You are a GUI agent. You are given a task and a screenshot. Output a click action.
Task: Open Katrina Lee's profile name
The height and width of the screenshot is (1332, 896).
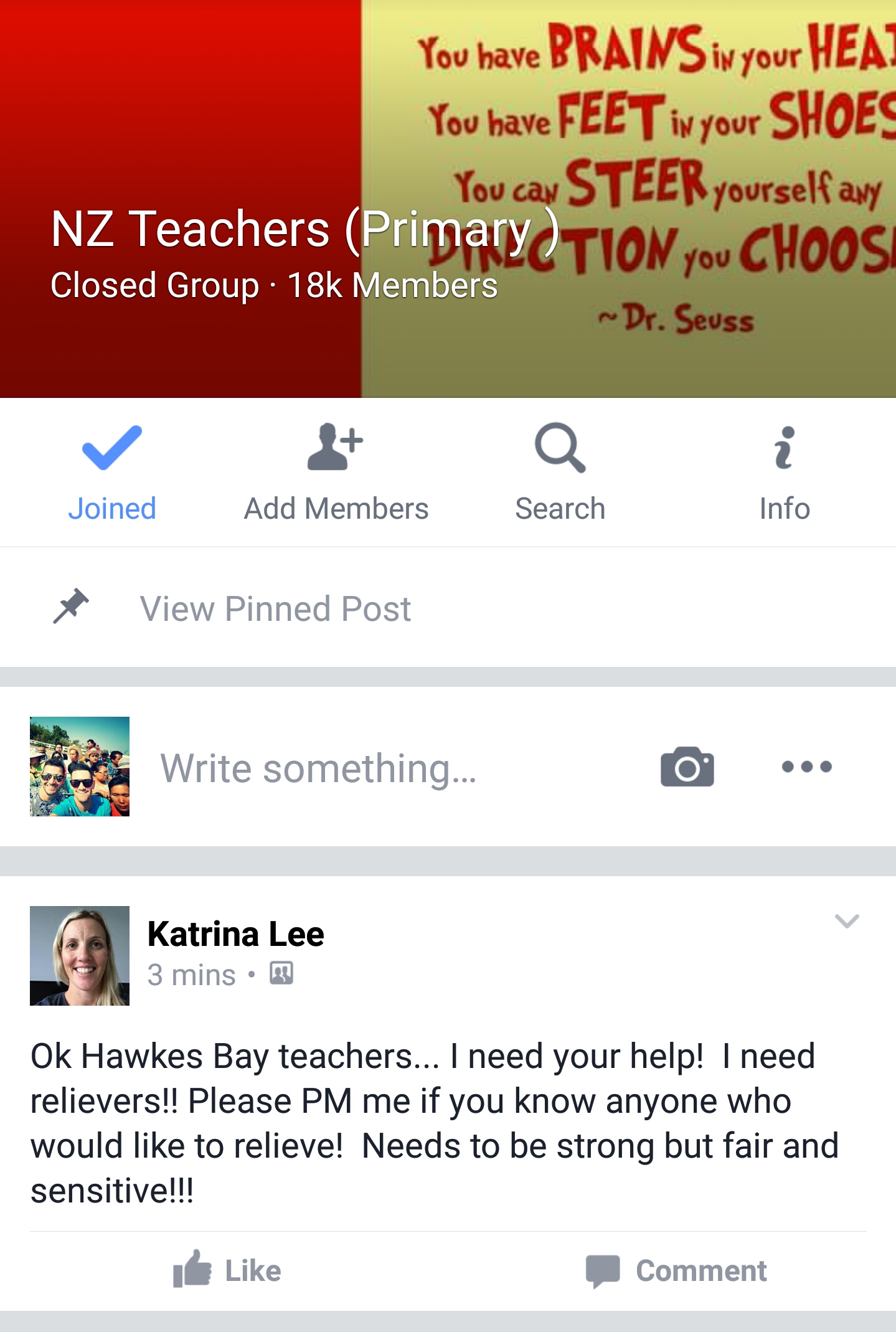(236, 934)
